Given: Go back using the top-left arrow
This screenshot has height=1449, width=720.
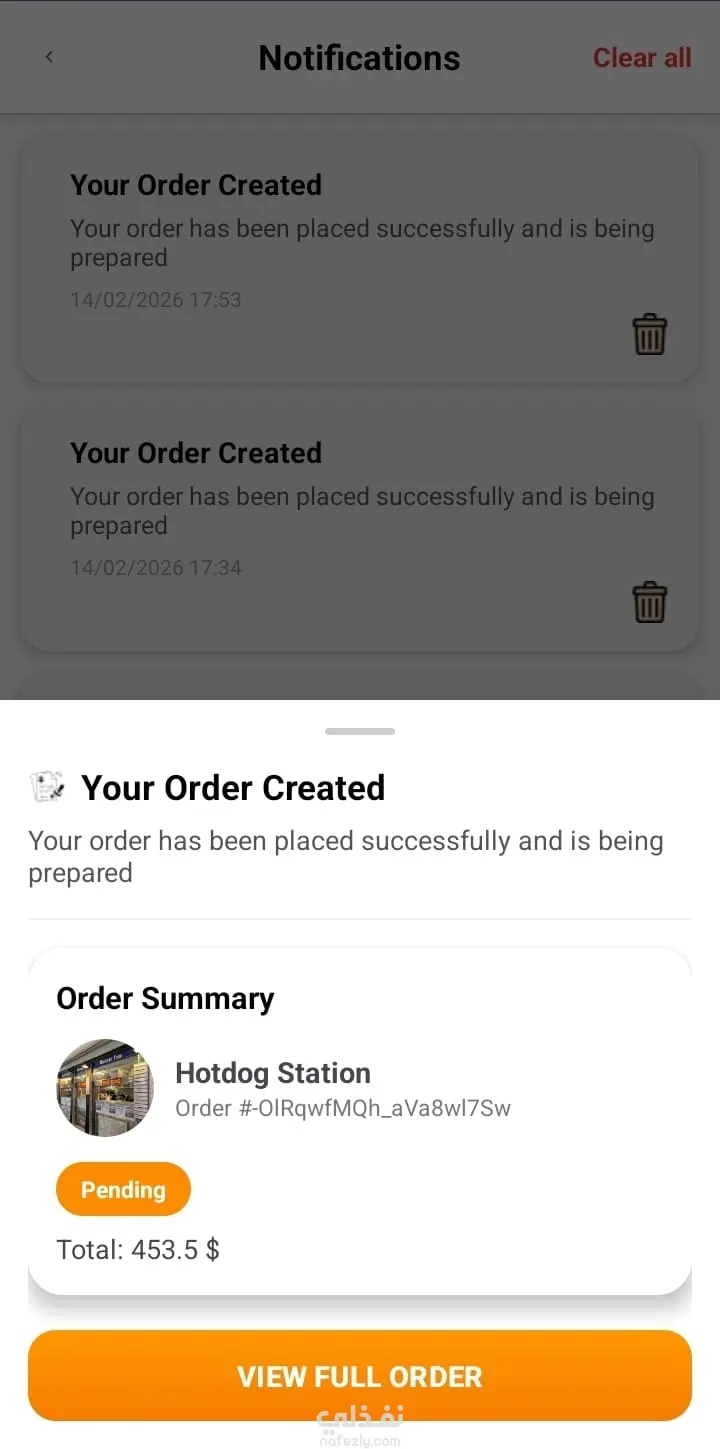Looking at the screenshot, I should coord(49,57).
